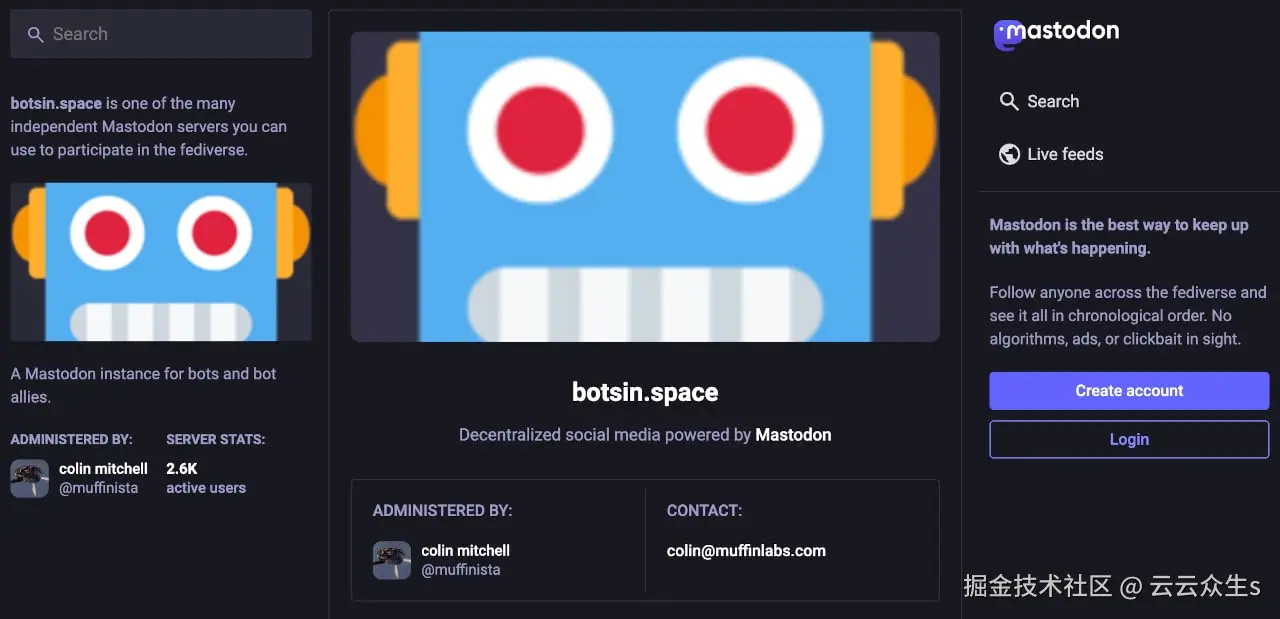Tap the Mastodon logo to go home
The image size is (1280, 619).
pos(1056,33)
